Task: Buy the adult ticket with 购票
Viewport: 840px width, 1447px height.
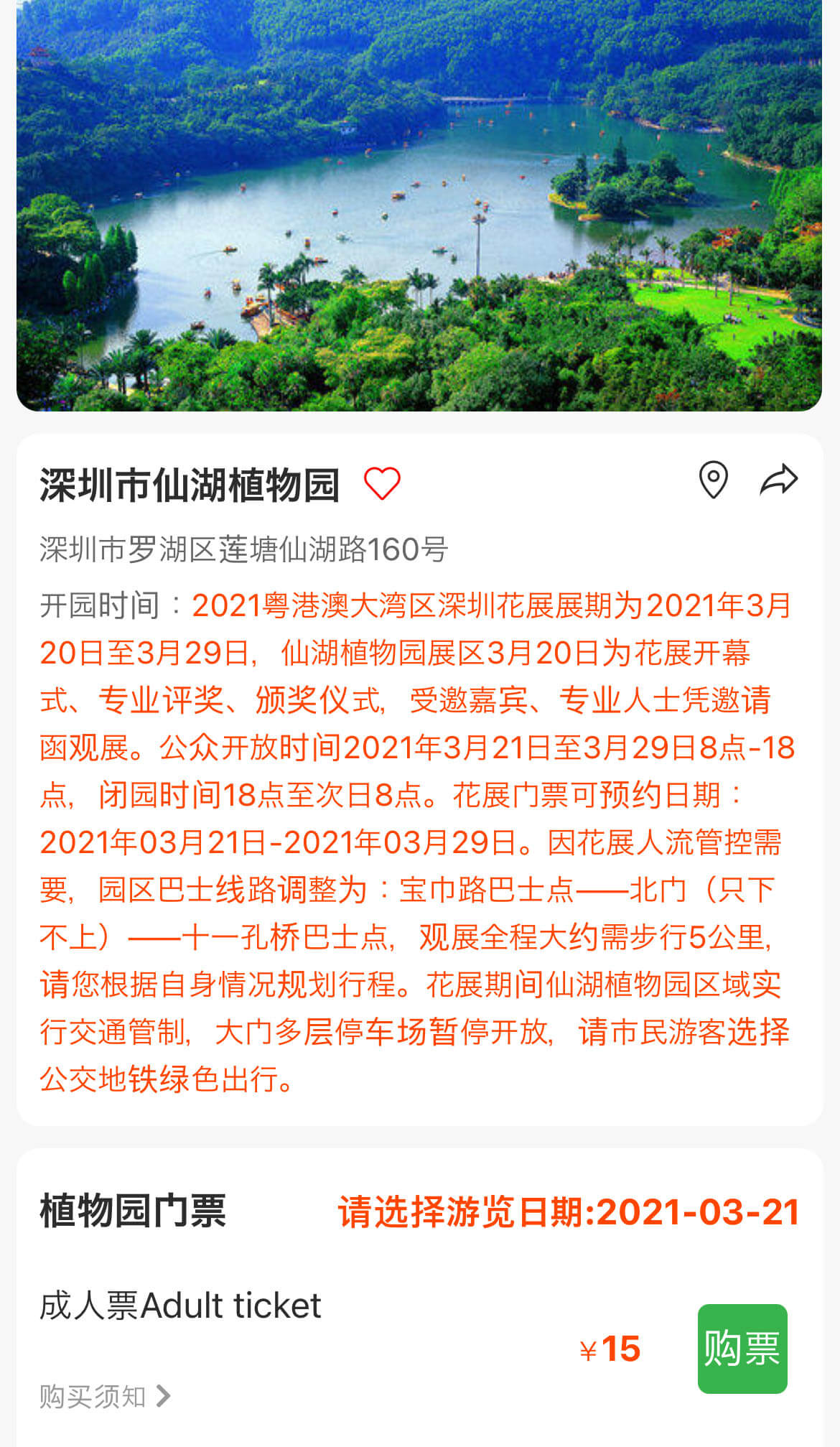Action: tap(742, 1349)
